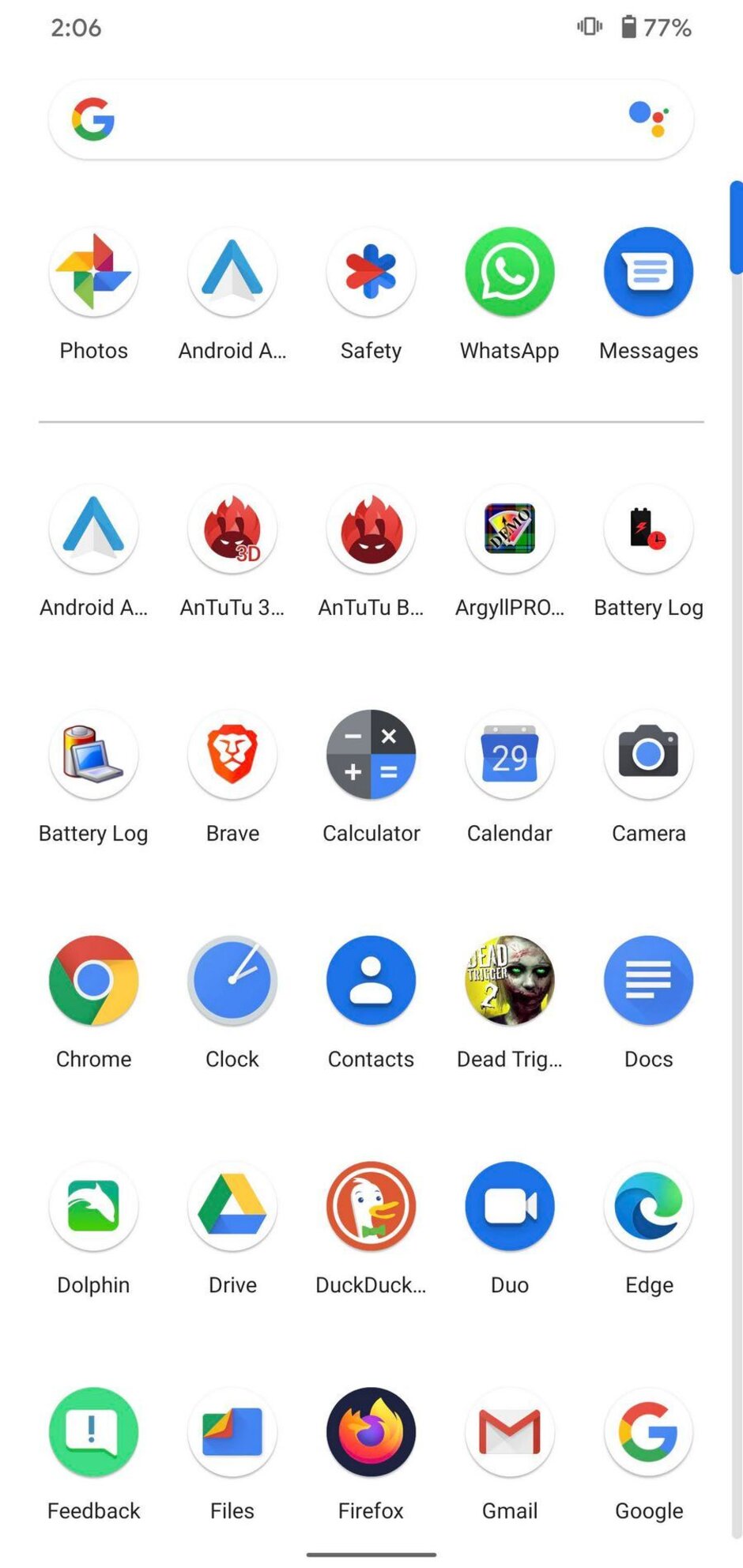Open Google Duo
The image size is (743, 1568).
click(x=510, y=1207)
